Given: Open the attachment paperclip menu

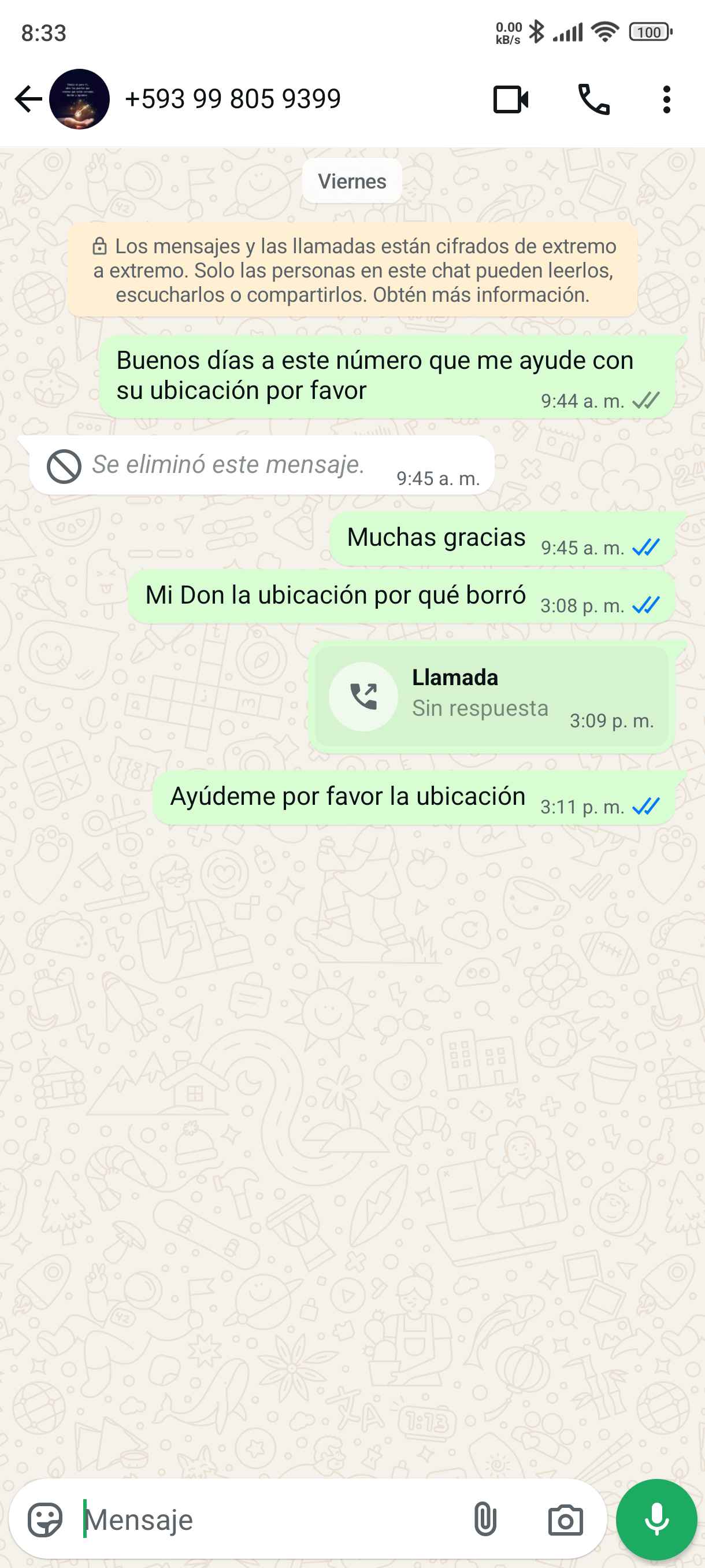Looking at the screenshot, I should pyautogui.click(x=485, y=1519).
